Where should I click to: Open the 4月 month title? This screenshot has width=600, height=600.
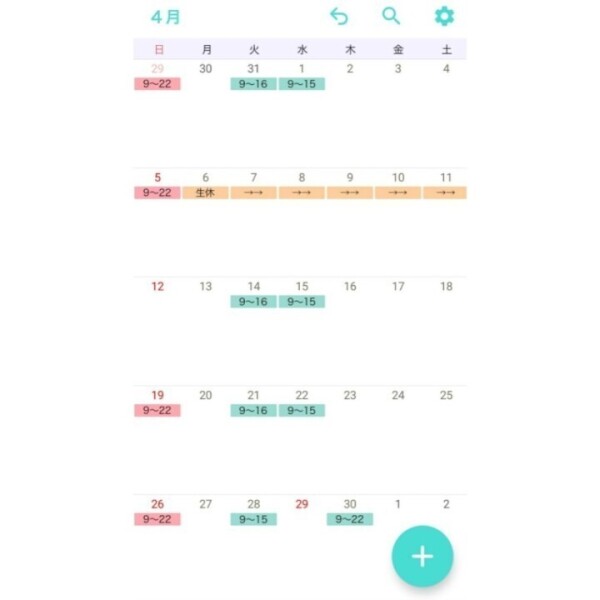click(x=166, y=17)
